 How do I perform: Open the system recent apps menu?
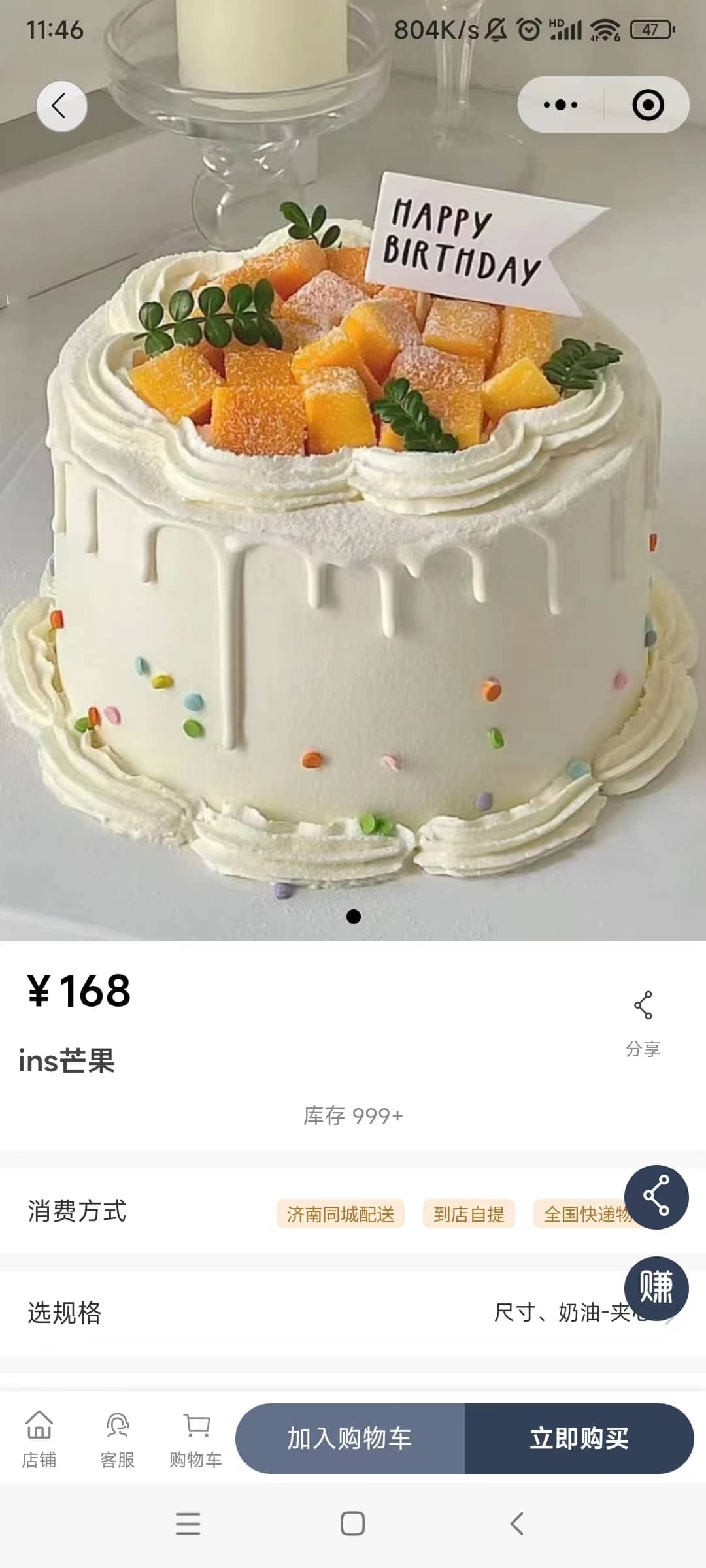(188, 1524)
